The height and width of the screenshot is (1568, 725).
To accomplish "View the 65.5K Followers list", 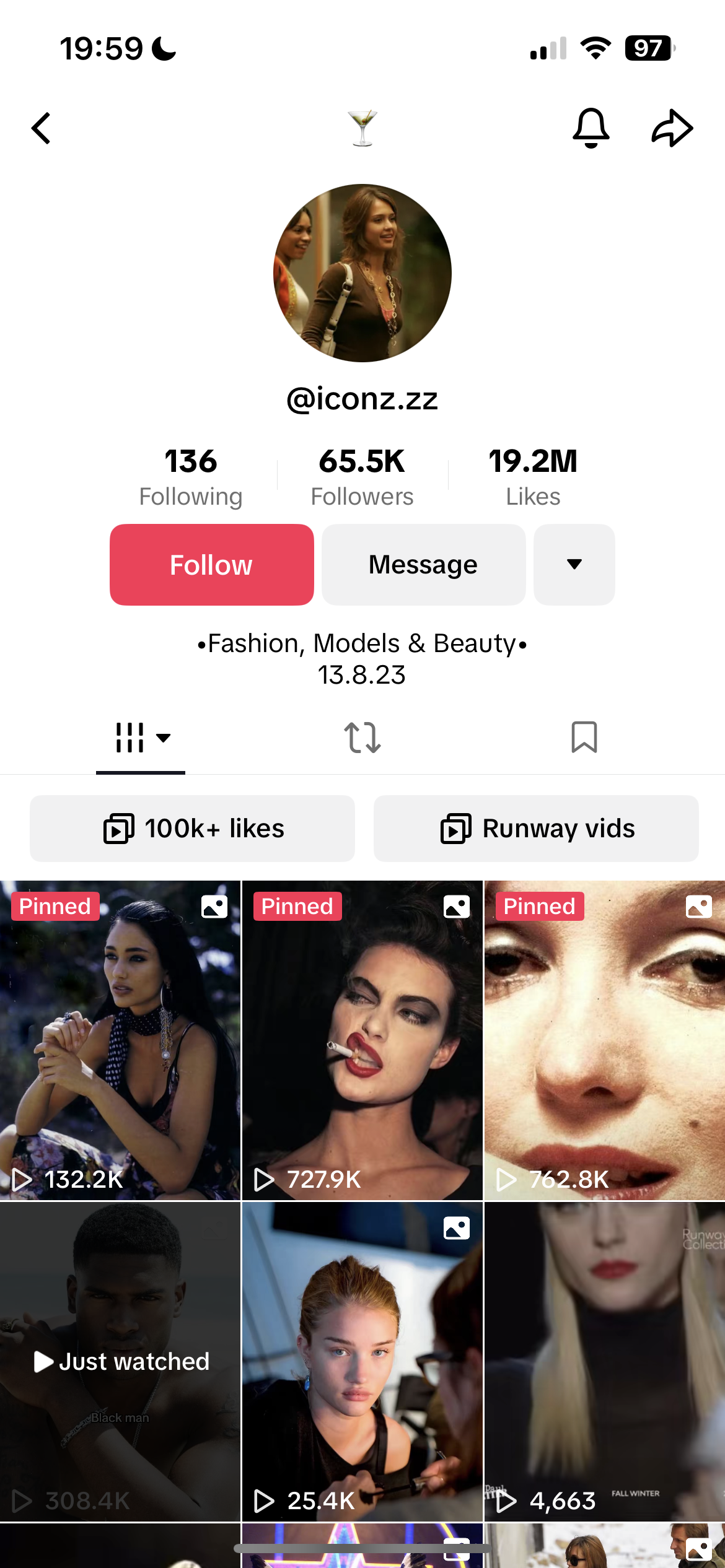I will pos(362,477).
